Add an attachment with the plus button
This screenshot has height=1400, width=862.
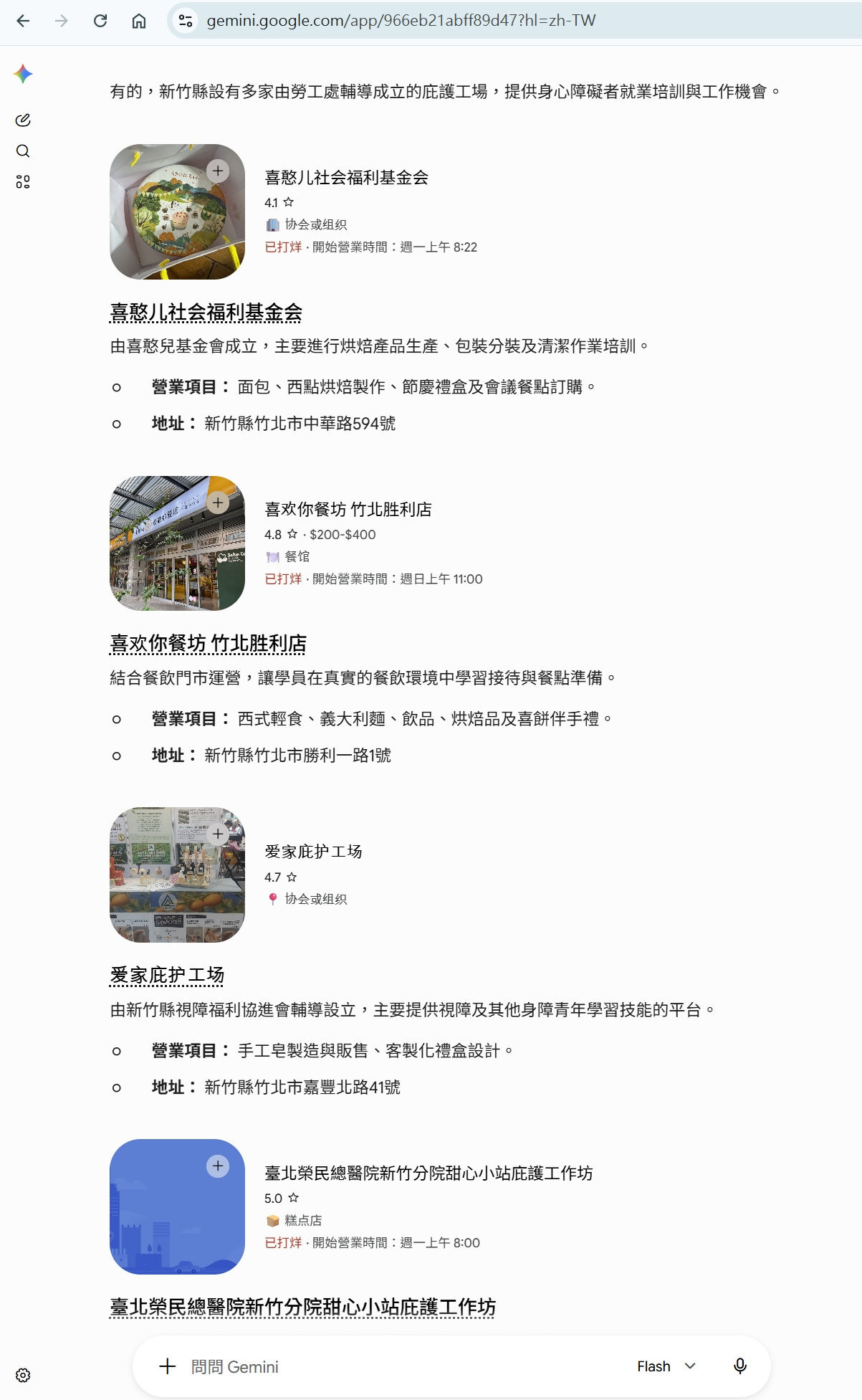coord(167,1366)
